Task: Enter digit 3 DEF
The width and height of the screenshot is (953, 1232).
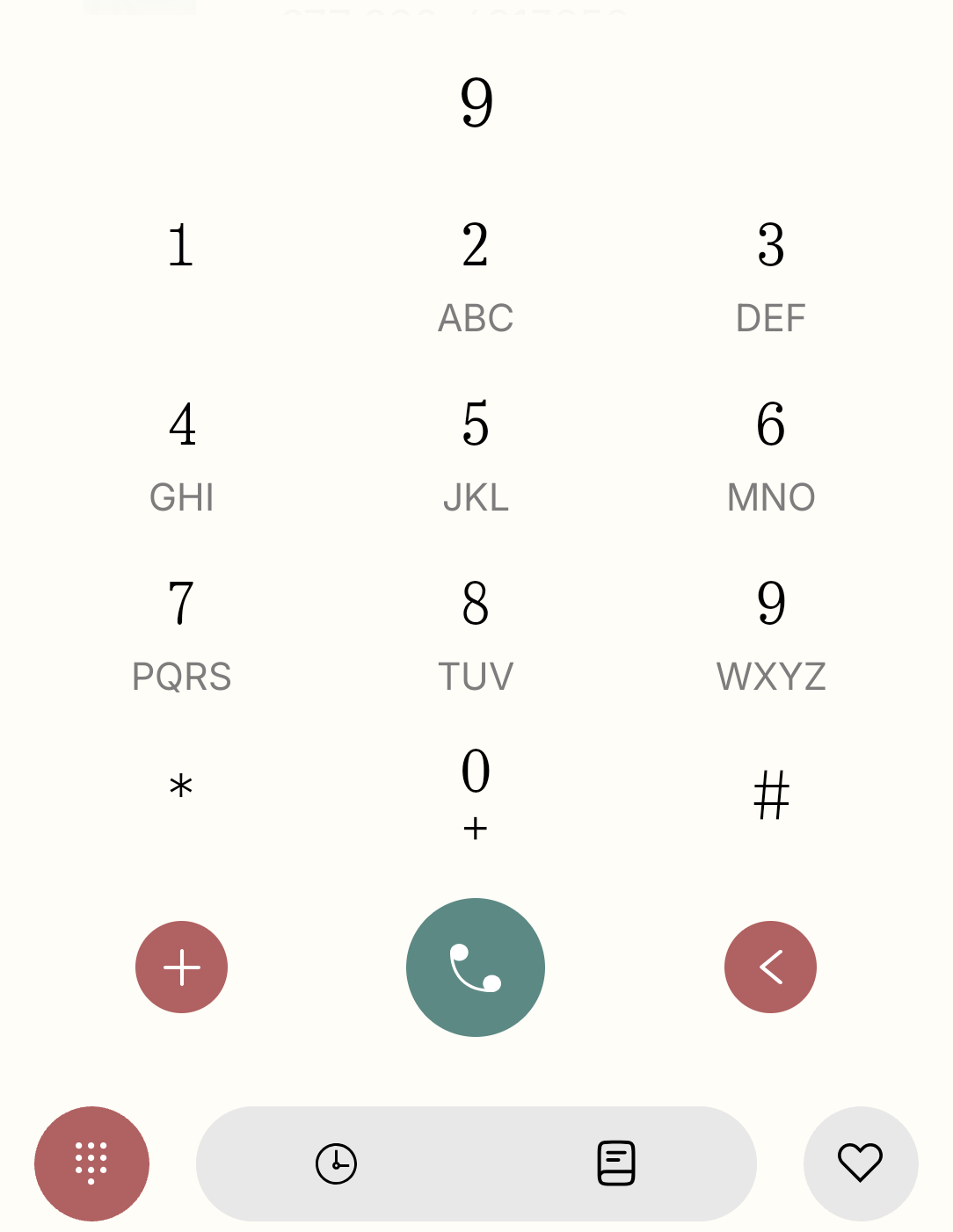Action: click(771, 273)
